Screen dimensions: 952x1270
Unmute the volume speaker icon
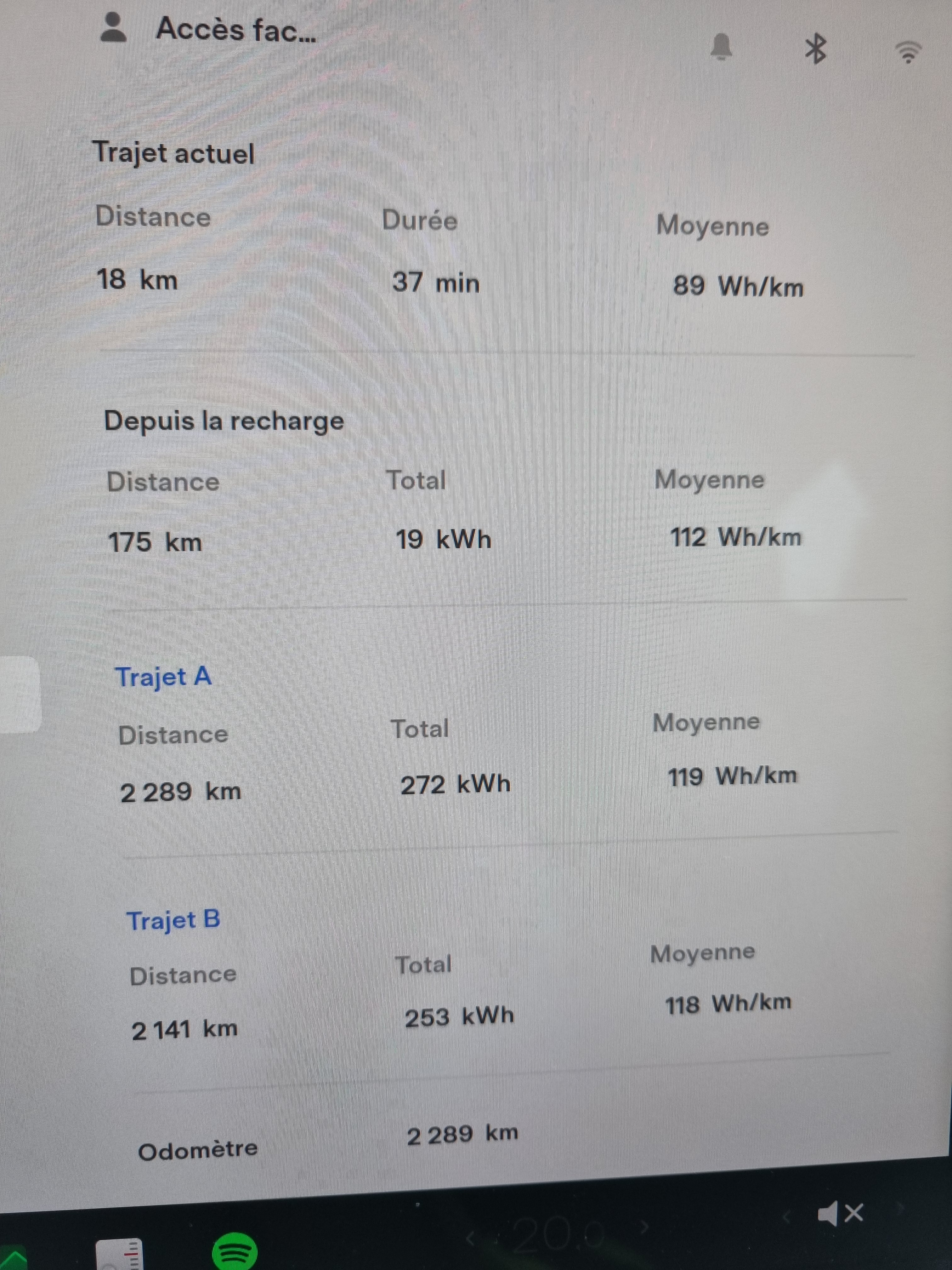click(841, 1214)
